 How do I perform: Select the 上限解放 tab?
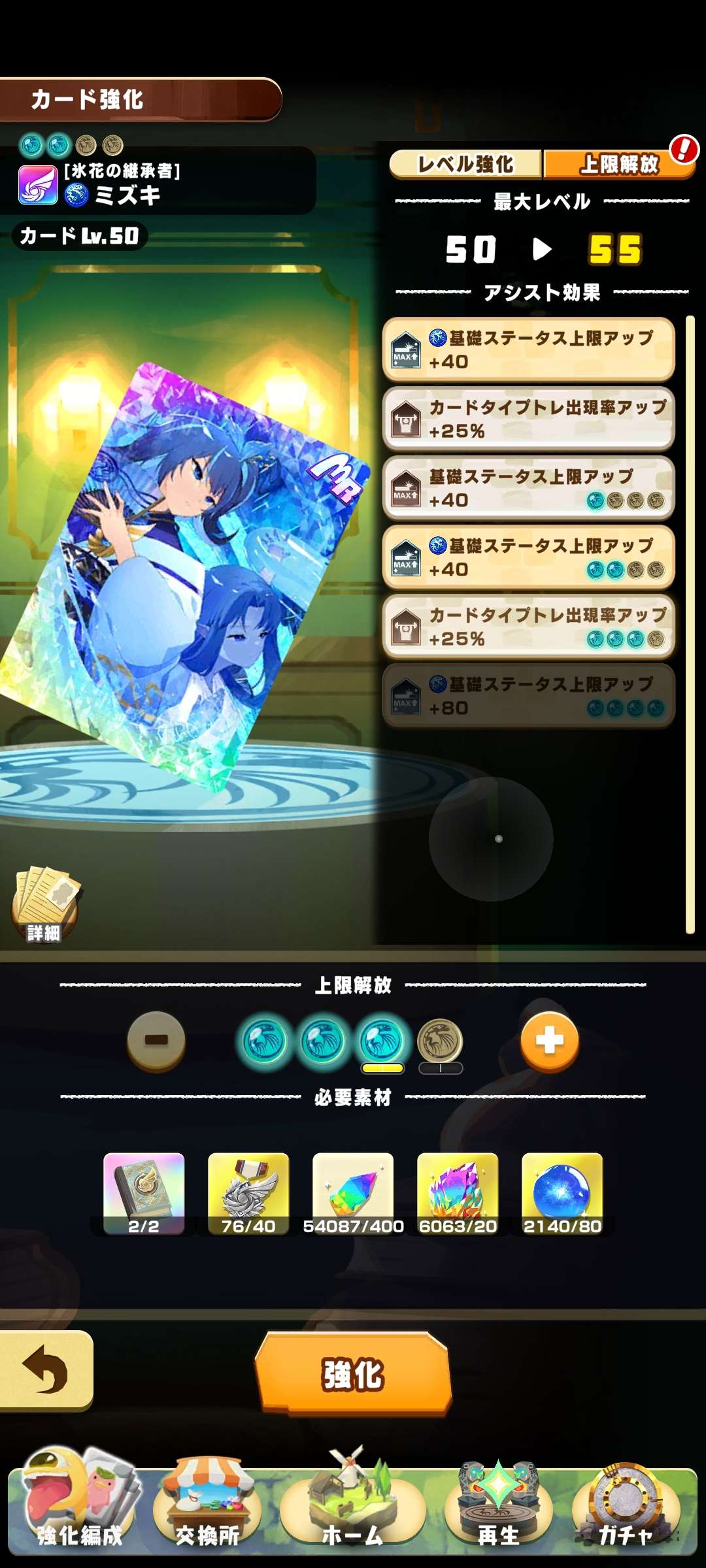[x=618, y=165]
